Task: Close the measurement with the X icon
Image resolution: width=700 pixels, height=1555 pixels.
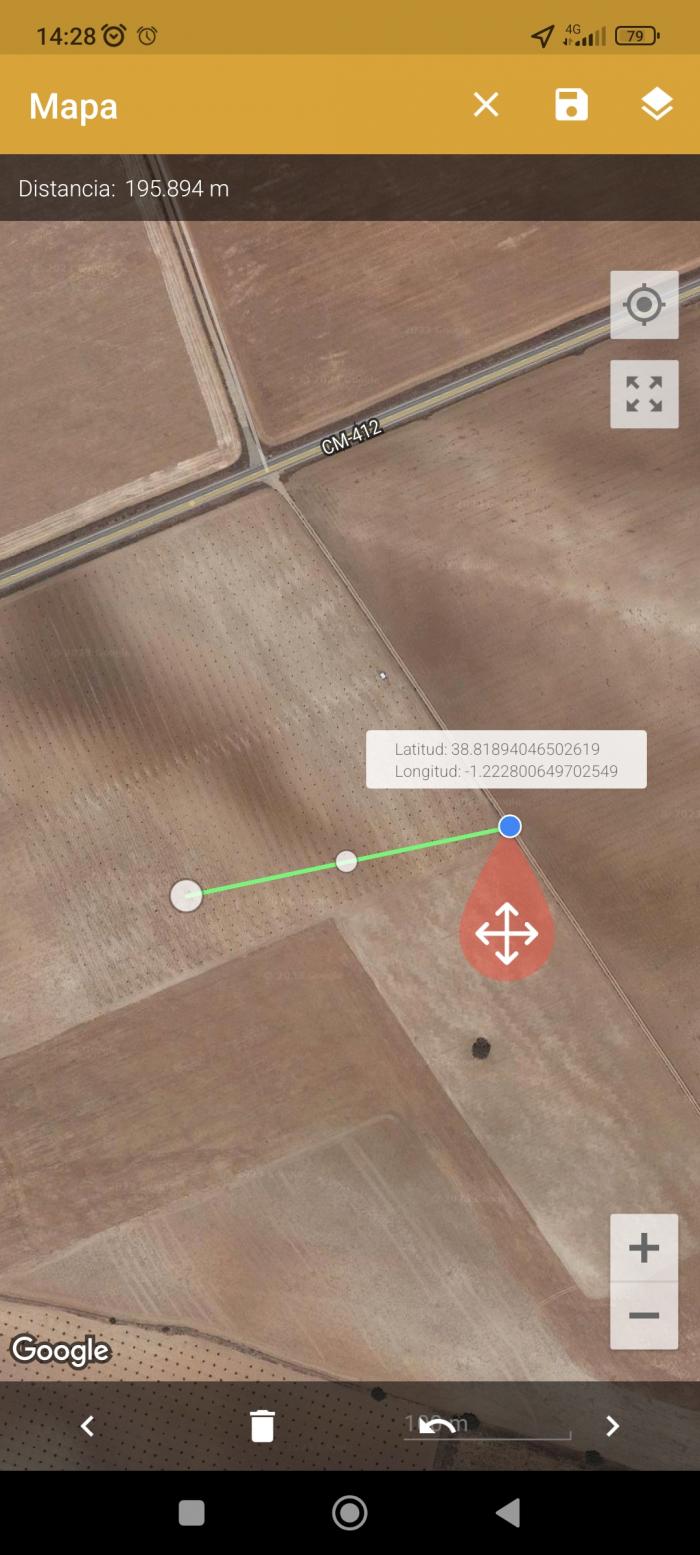Action: click(486, 105)
